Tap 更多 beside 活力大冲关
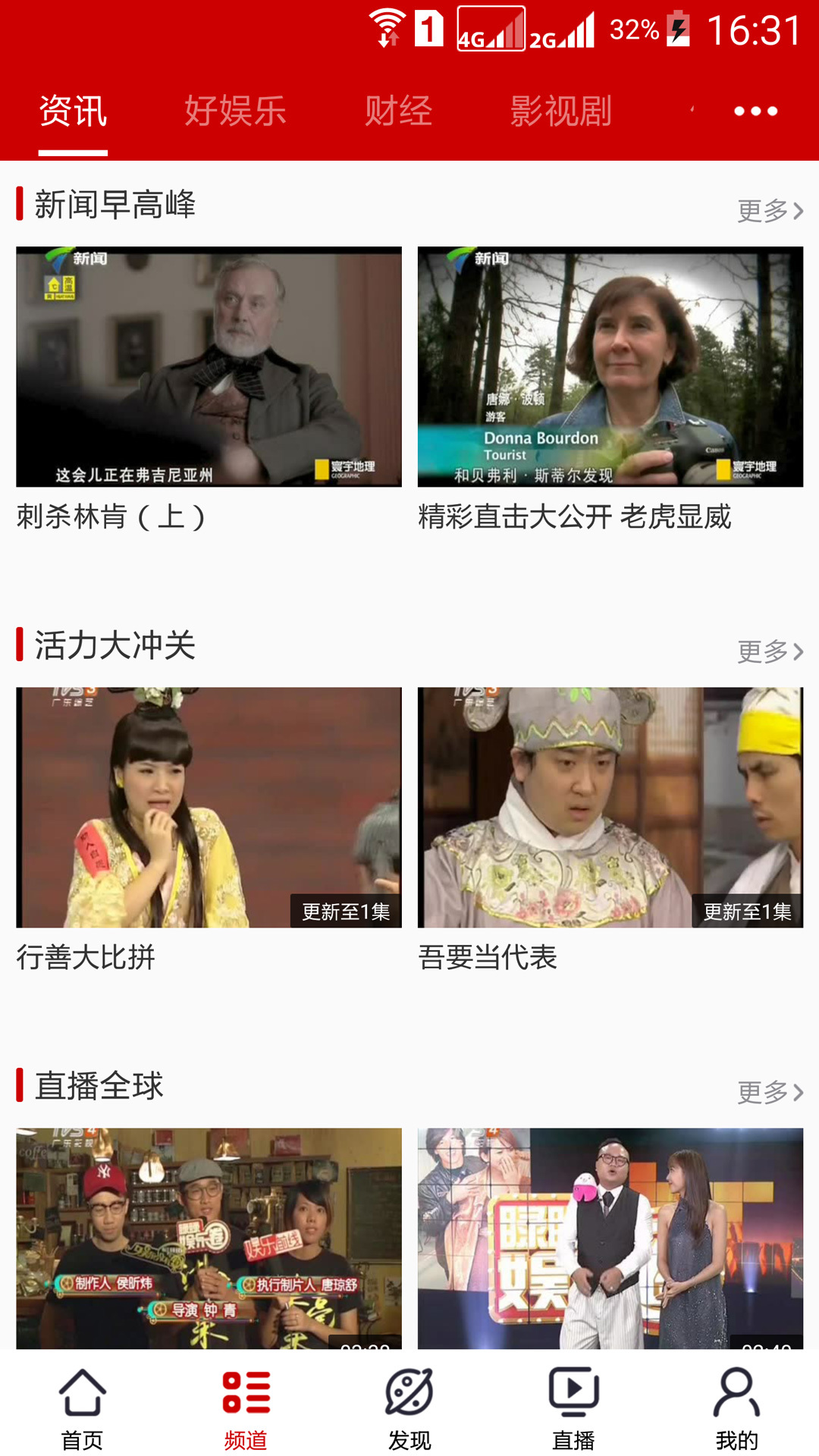Viewport: 819px width, 1456px height. (x=769, y=651)
